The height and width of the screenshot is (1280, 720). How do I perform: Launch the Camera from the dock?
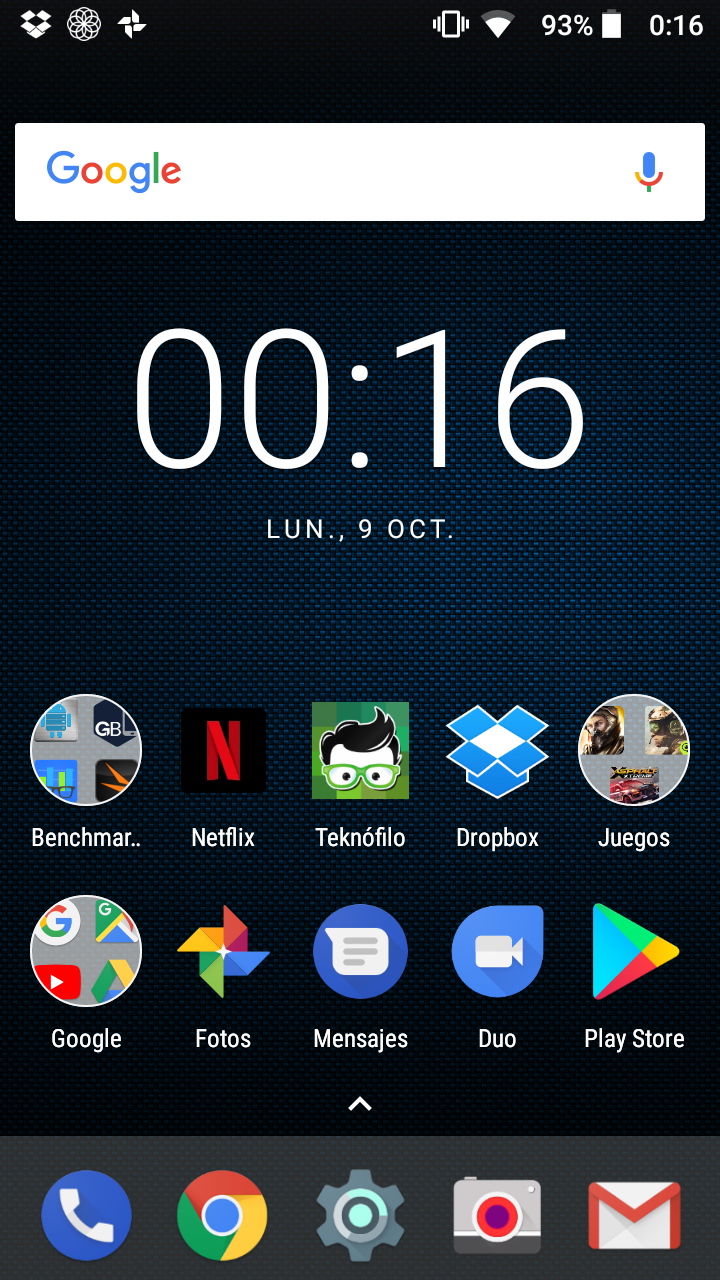(497, 1215)
